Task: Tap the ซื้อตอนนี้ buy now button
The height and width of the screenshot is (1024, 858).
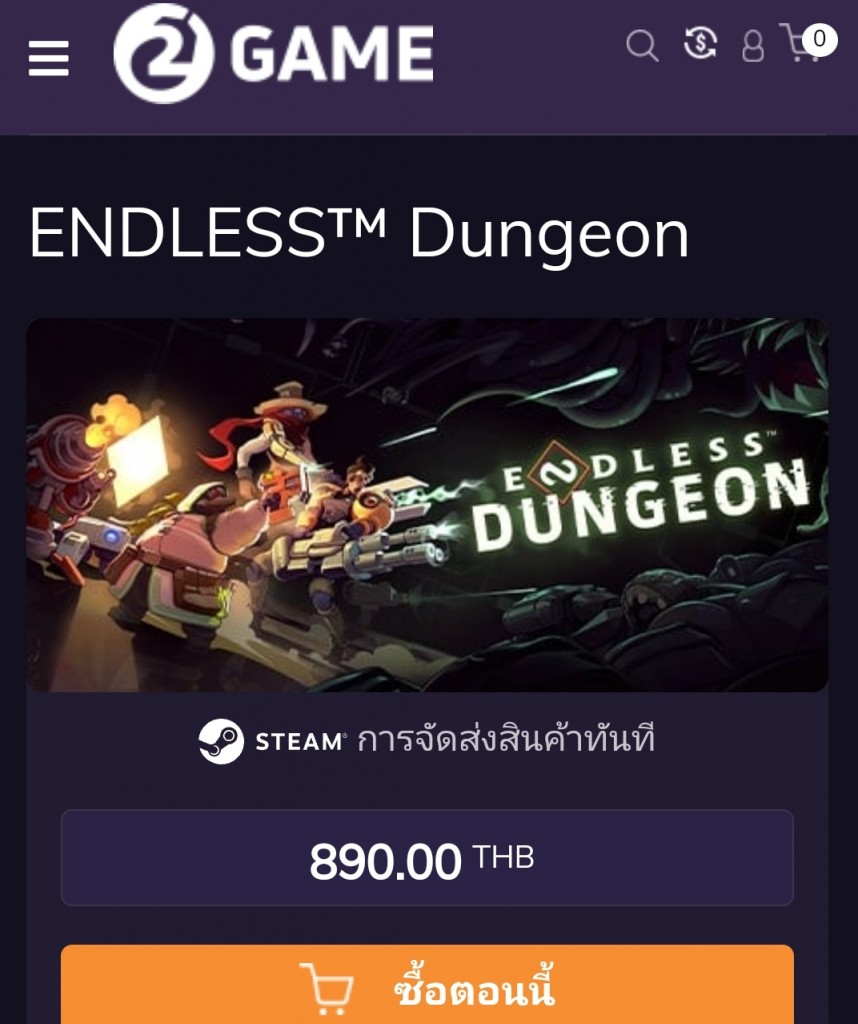Action: [x=427, y=985]
